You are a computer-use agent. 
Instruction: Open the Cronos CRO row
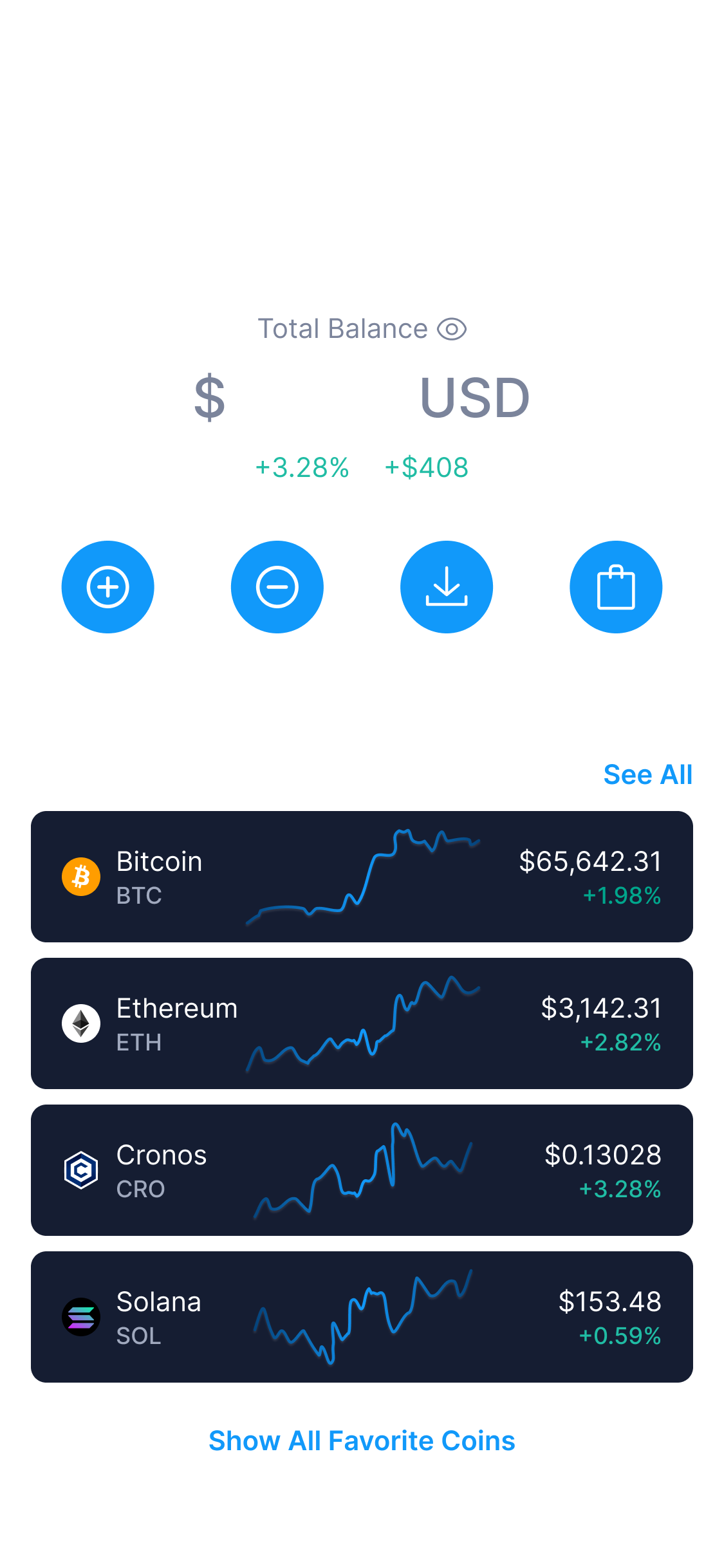point(360,1171)
